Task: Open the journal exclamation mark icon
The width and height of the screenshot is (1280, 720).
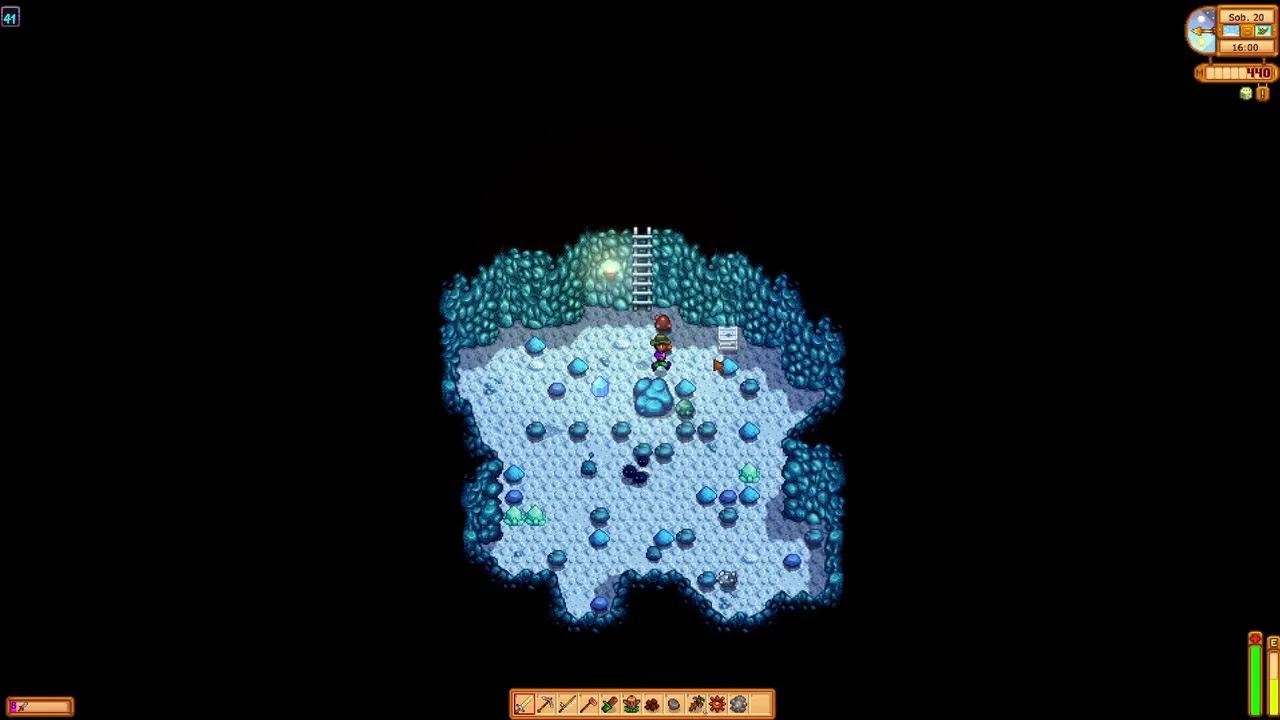Action: [1262, 93]
